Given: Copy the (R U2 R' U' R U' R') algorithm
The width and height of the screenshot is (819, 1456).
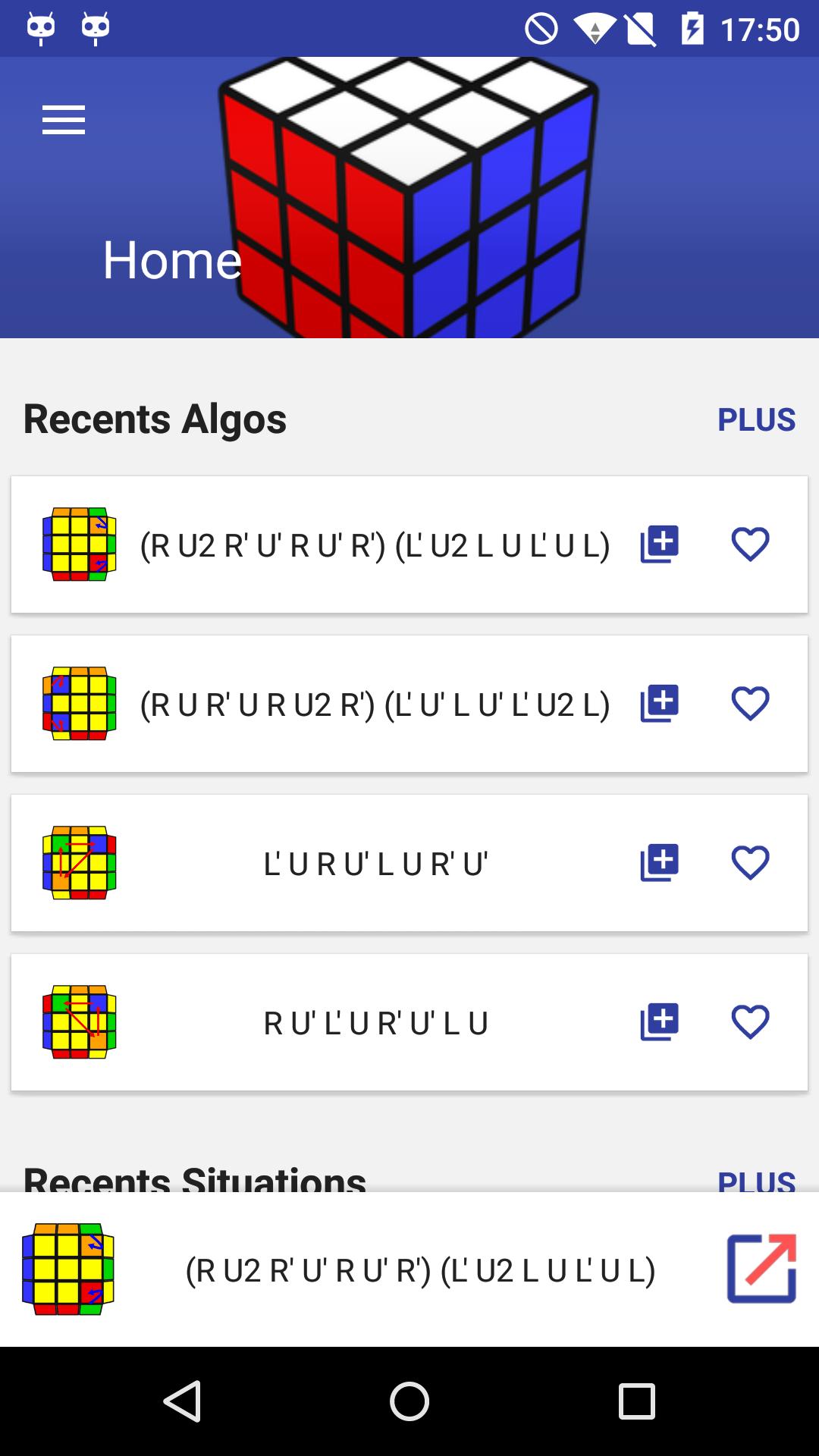Looking at the screenshot, I should point(658,543).
